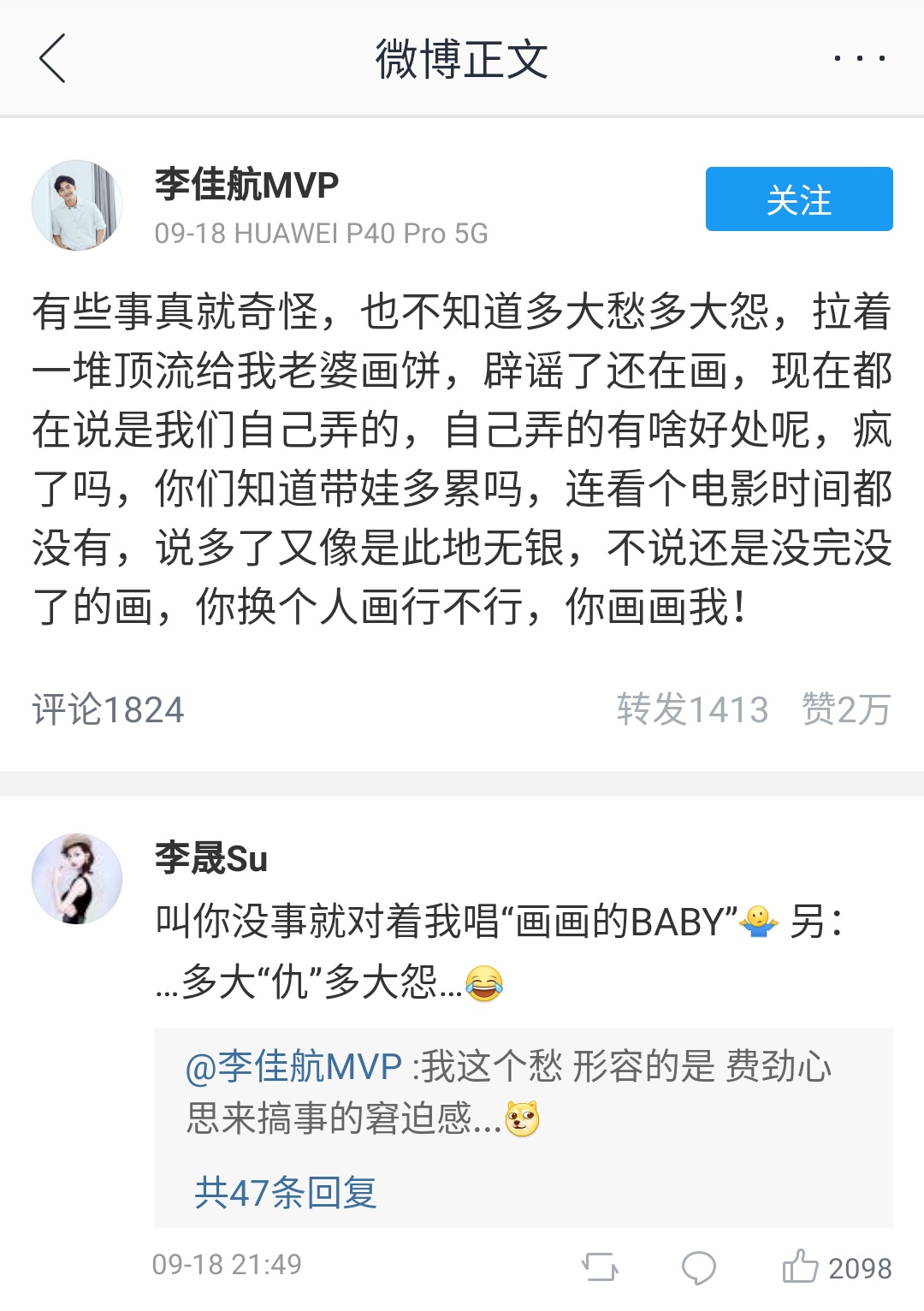View the 转发1413 reposts list
The height and width of the screenshot is (1311, 924).
pos(694,709)
